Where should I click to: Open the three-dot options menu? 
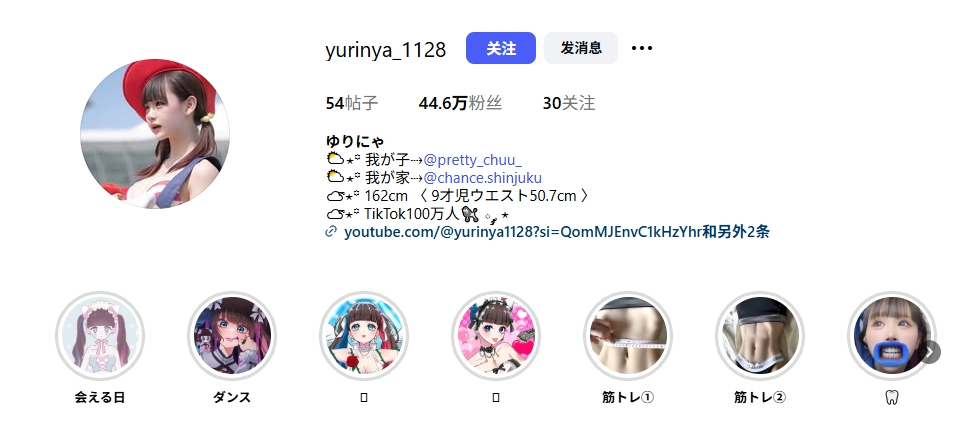642,48
